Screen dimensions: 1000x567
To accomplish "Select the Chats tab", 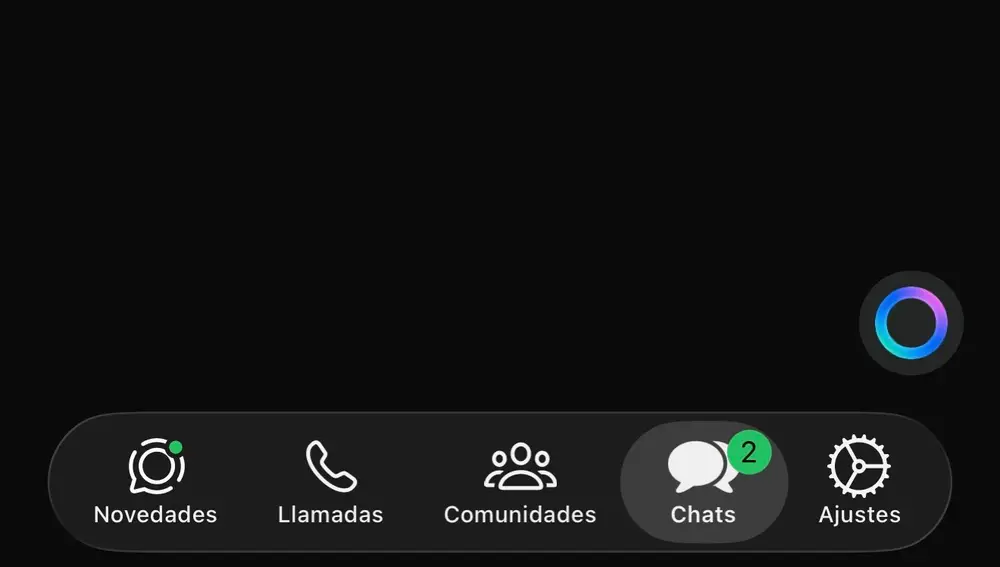I will pyautogui.click(x=703, y=482).
